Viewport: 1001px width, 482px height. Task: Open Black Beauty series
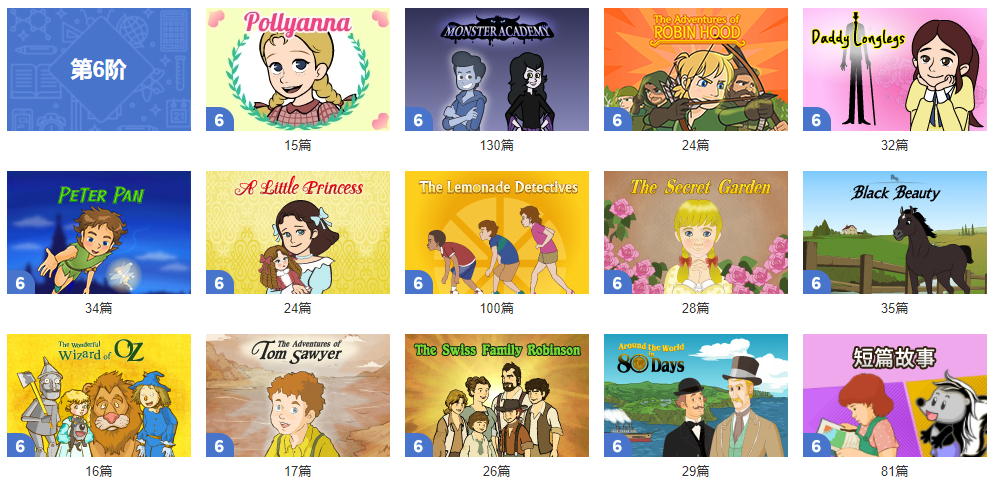894,232
